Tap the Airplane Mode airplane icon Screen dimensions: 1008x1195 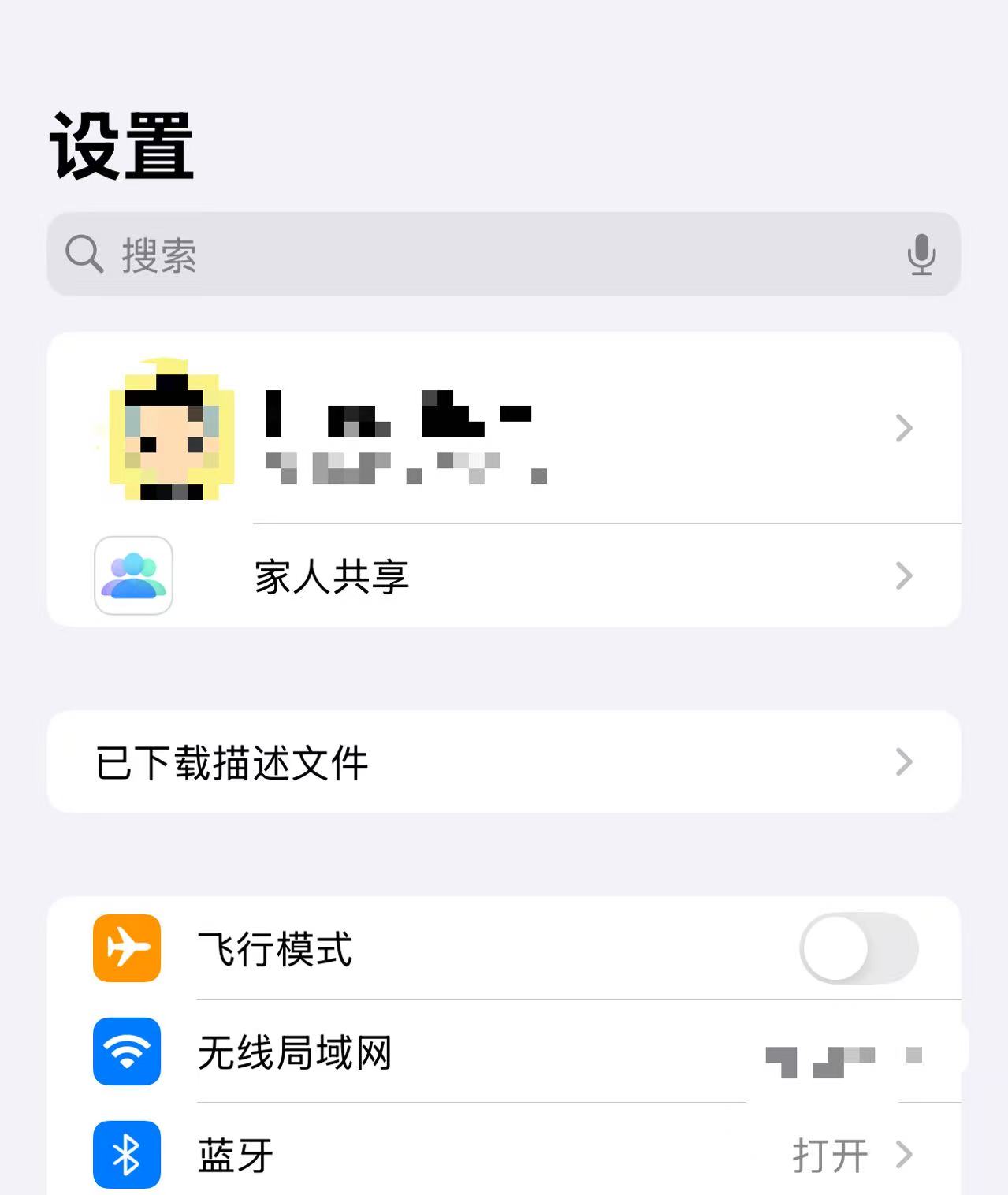(x=126, y=950)
